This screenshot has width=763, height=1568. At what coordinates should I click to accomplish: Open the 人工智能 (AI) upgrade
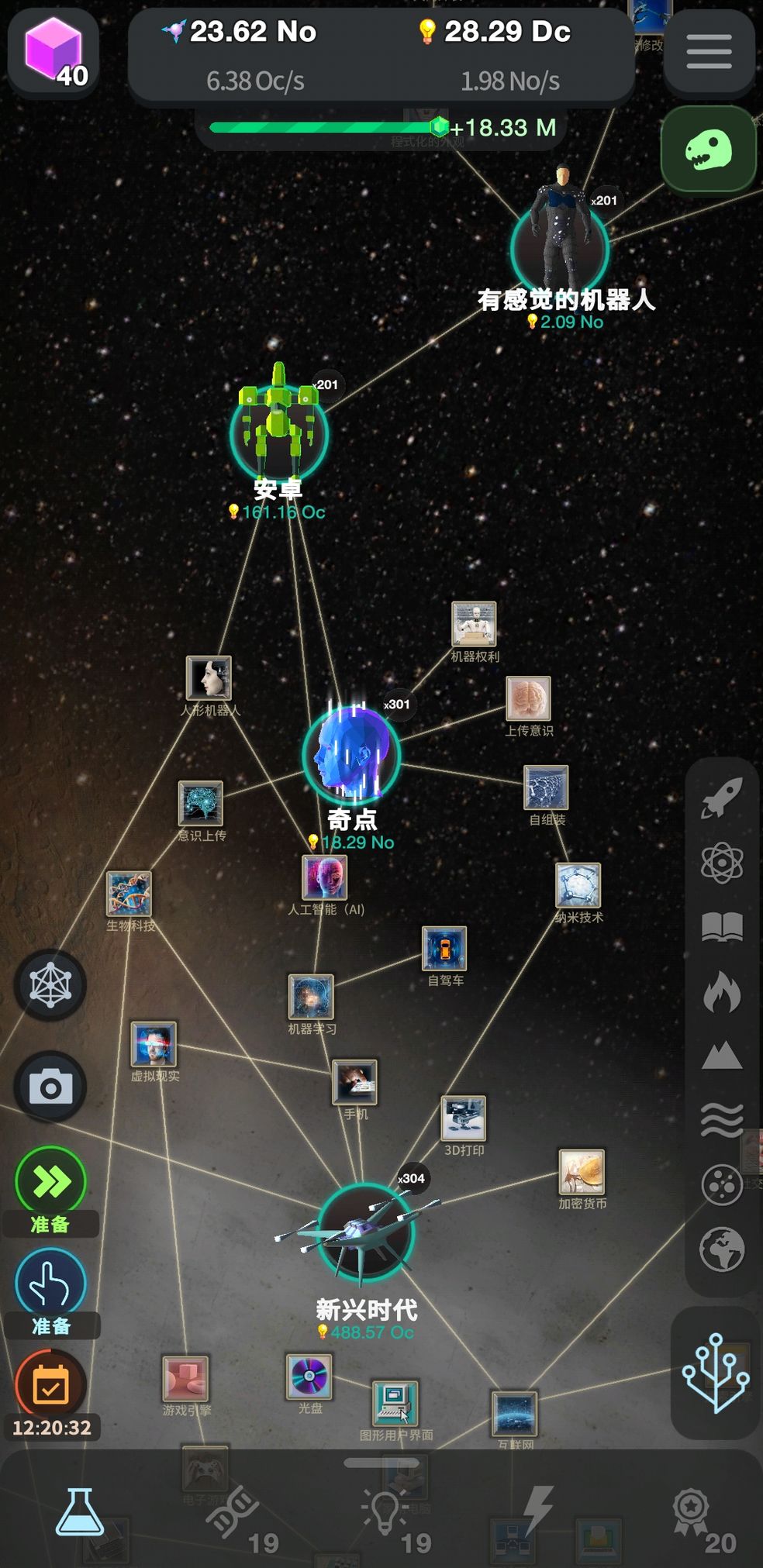[324, 877]
